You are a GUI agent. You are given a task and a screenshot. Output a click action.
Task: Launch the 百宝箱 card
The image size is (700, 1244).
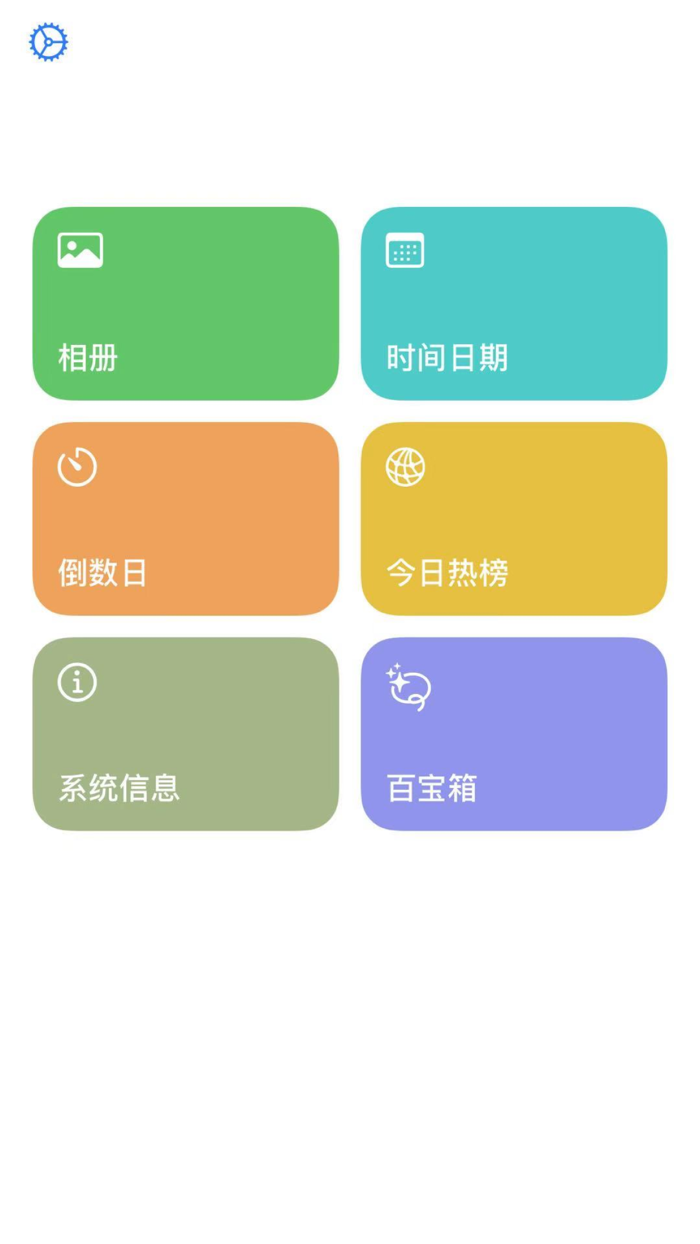[x=514, y=733]
